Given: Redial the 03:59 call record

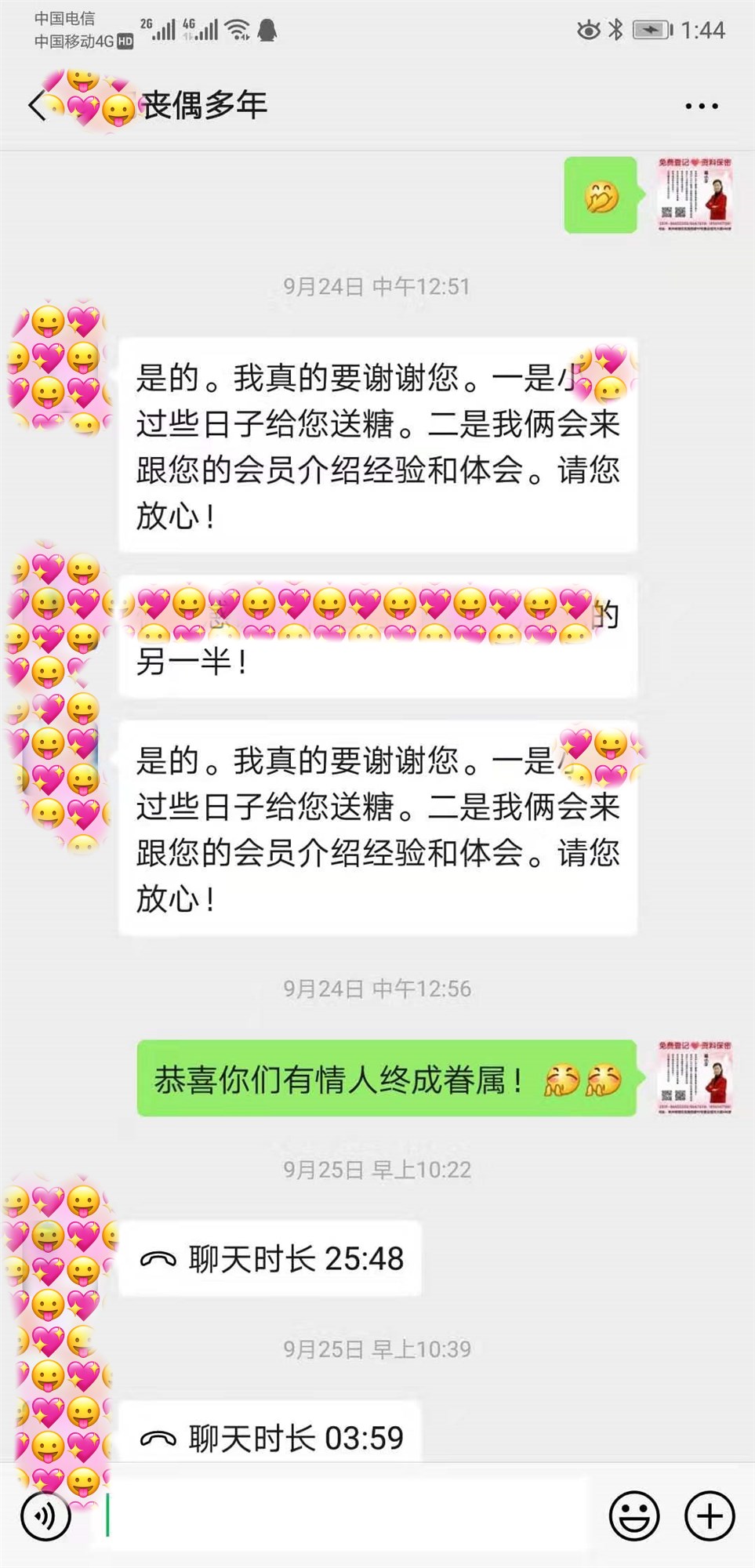Looking at the screenshot, I should [x=270, y=1436].
